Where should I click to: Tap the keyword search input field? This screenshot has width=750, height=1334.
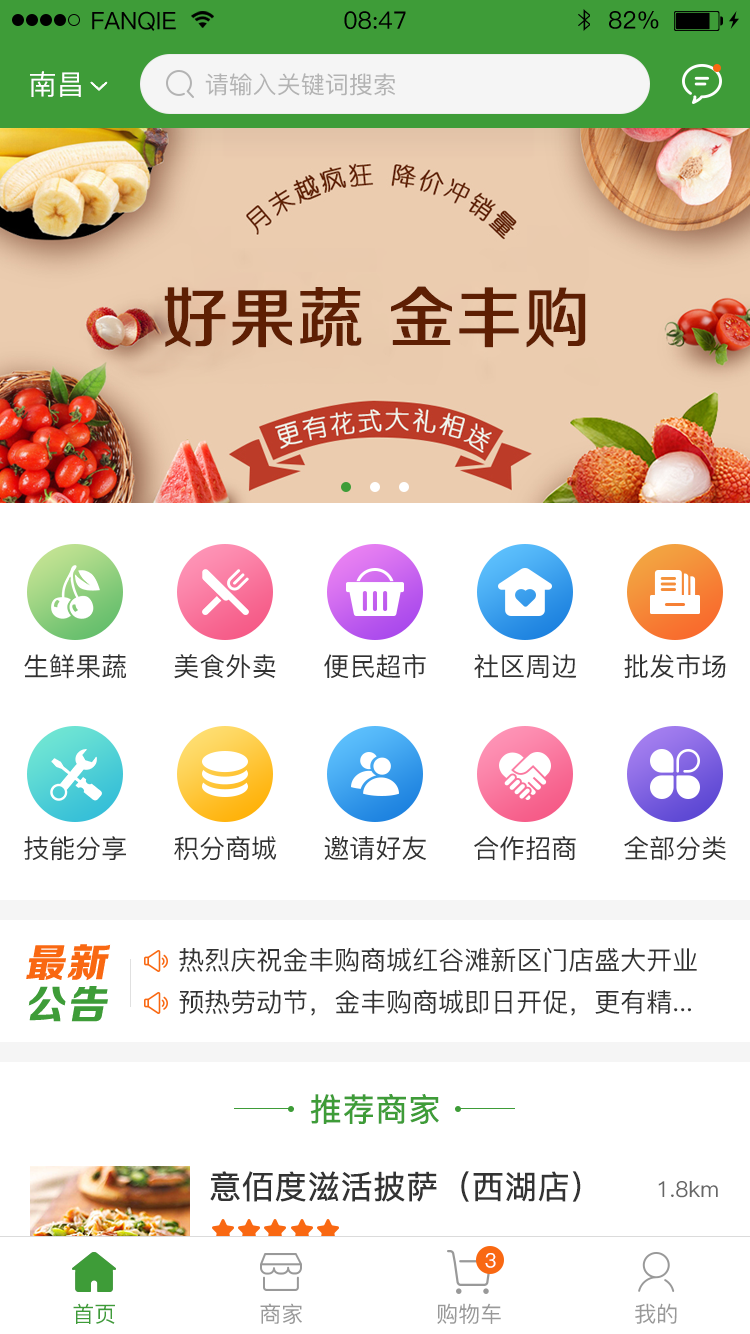pyautogui.click(x=394, y=84)
